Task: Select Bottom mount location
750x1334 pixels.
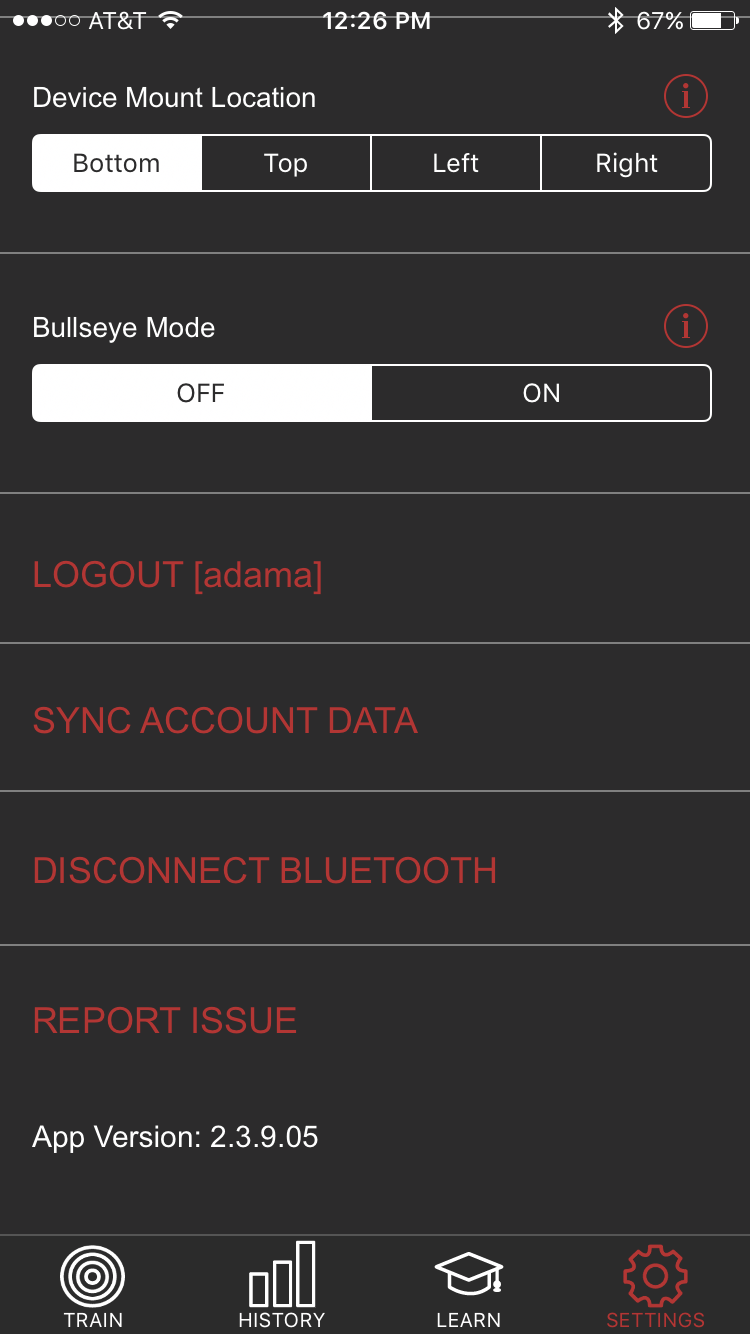Action: click(x=117, y=163)
